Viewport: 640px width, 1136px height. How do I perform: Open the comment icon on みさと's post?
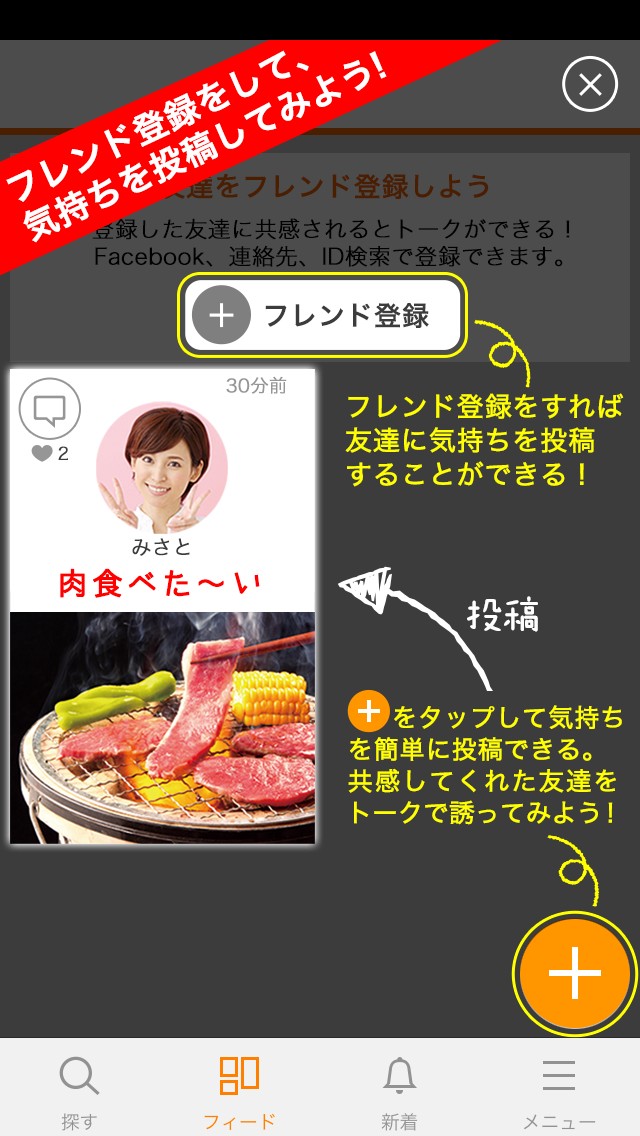49,409
